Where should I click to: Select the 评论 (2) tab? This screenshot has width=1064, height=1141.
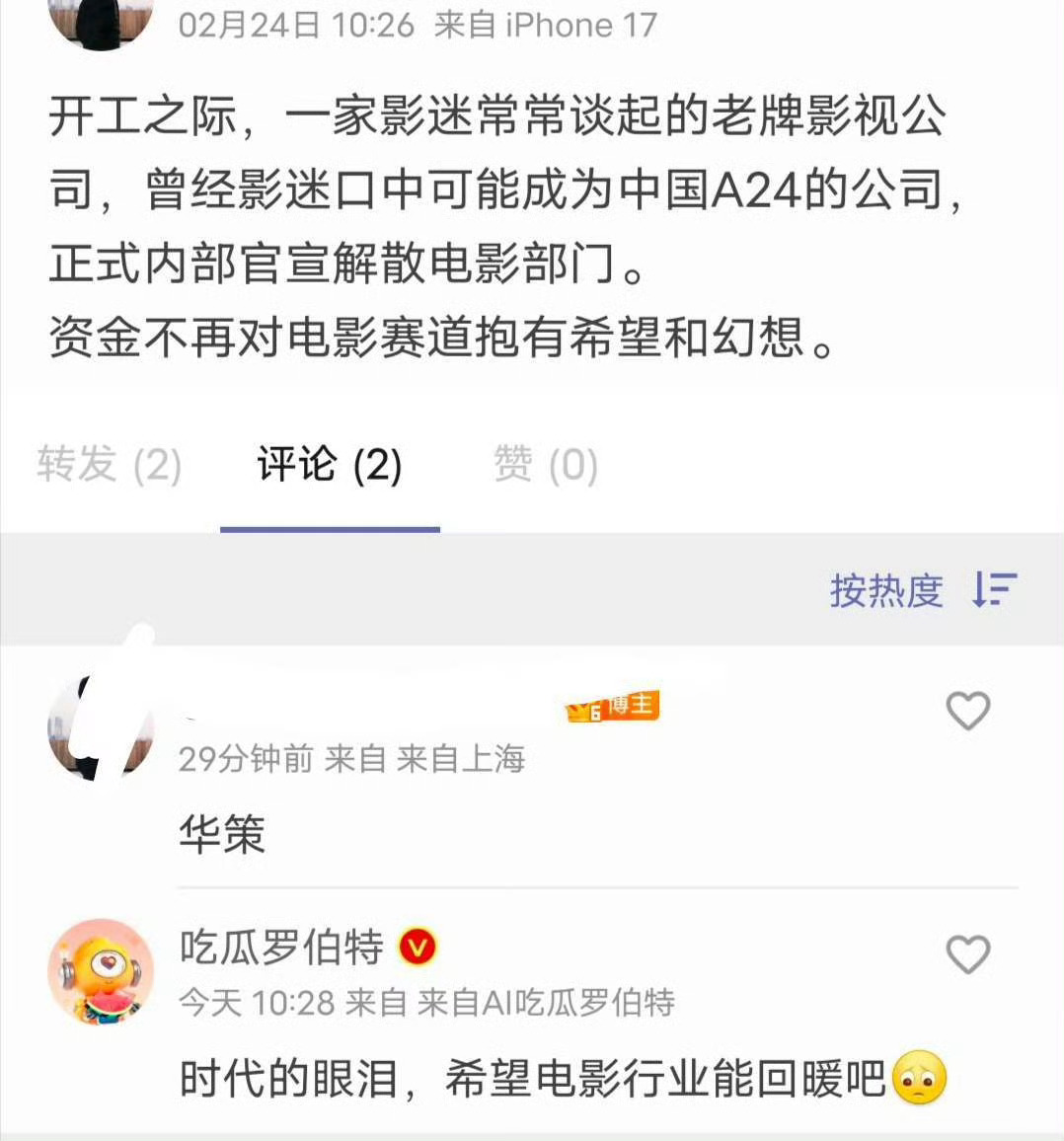(328, 466)
